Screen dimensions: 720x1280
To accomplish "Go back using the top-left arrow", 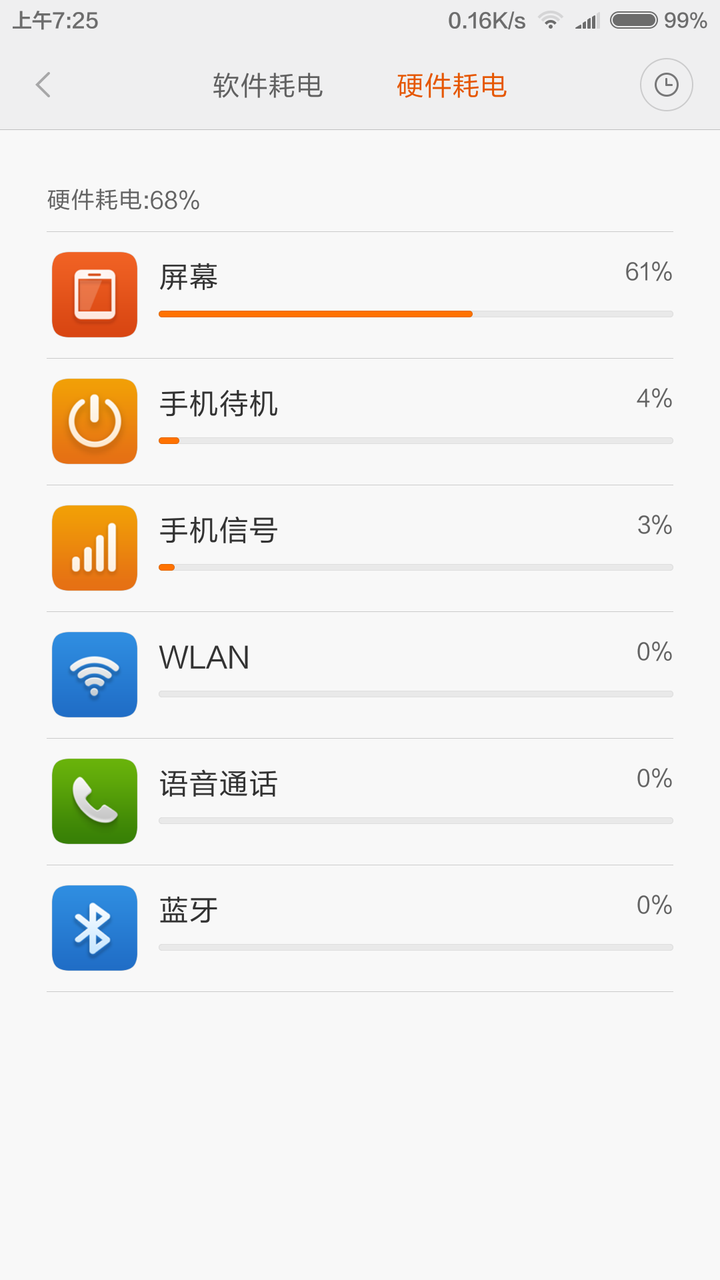I will pos(43,85).
